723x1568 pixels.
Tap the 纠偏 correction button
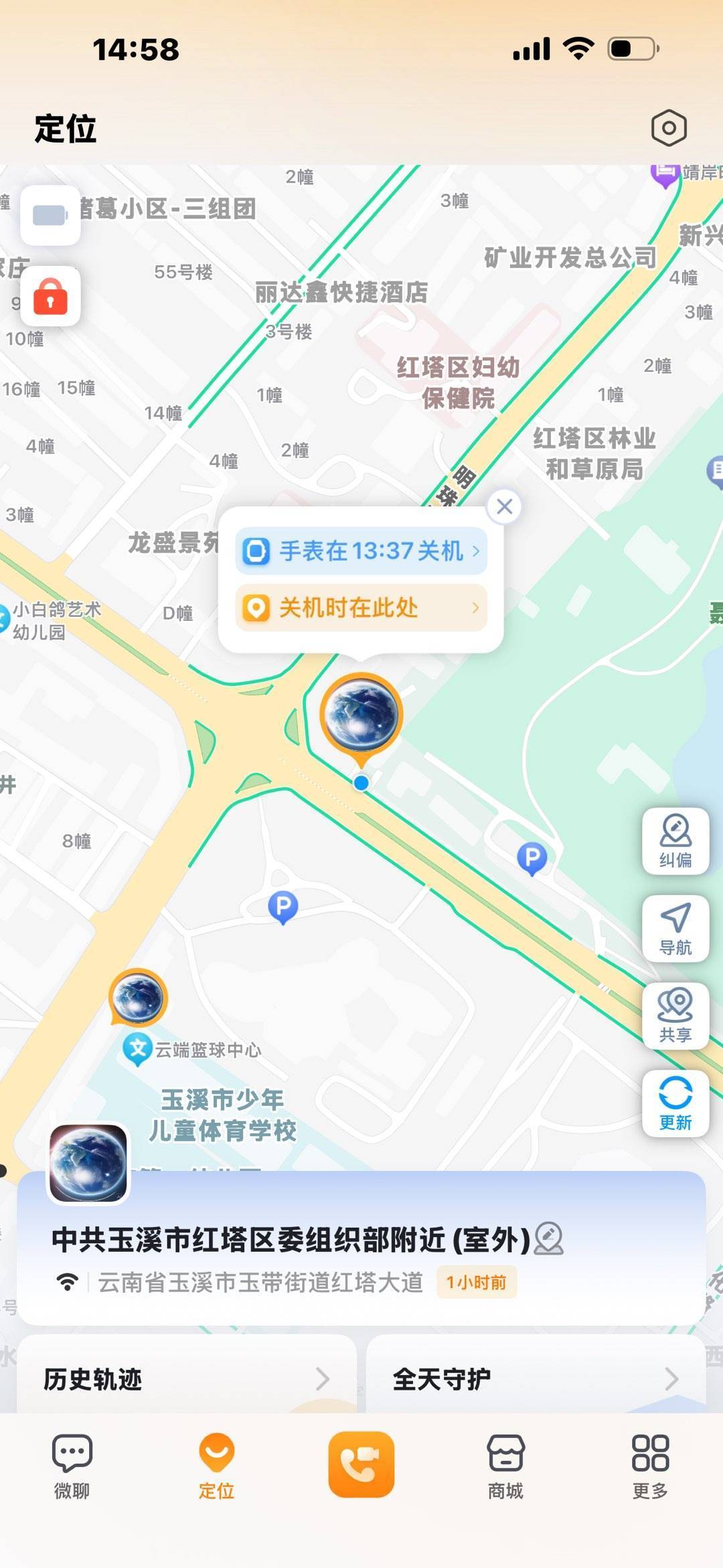pyautogui.click(x=675, y=841)
